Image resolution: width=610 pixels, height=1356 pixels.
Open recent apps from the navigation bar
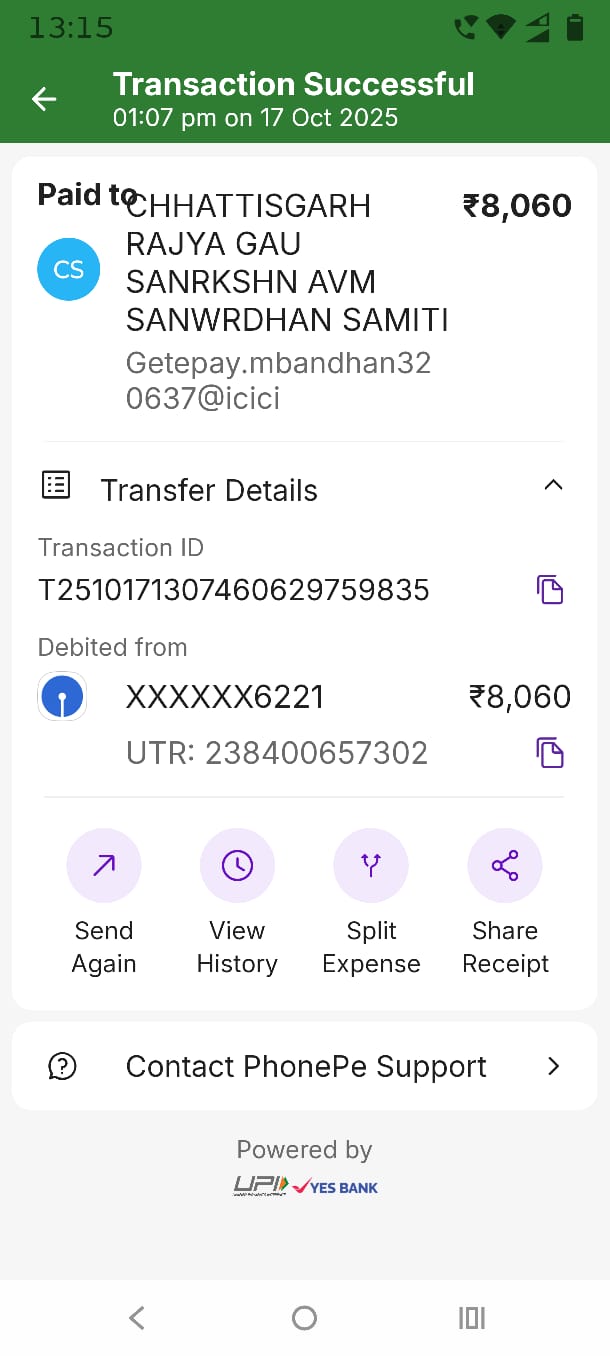click(x=472, y=1318)
